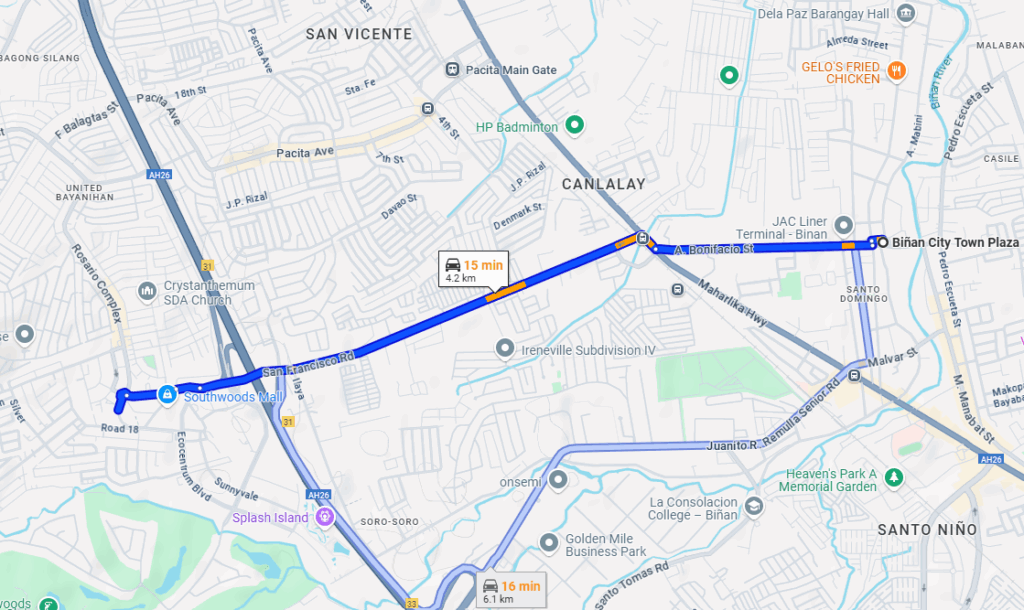Open the Gelo's Fried Chicken restaurant pin

[897, 71]
